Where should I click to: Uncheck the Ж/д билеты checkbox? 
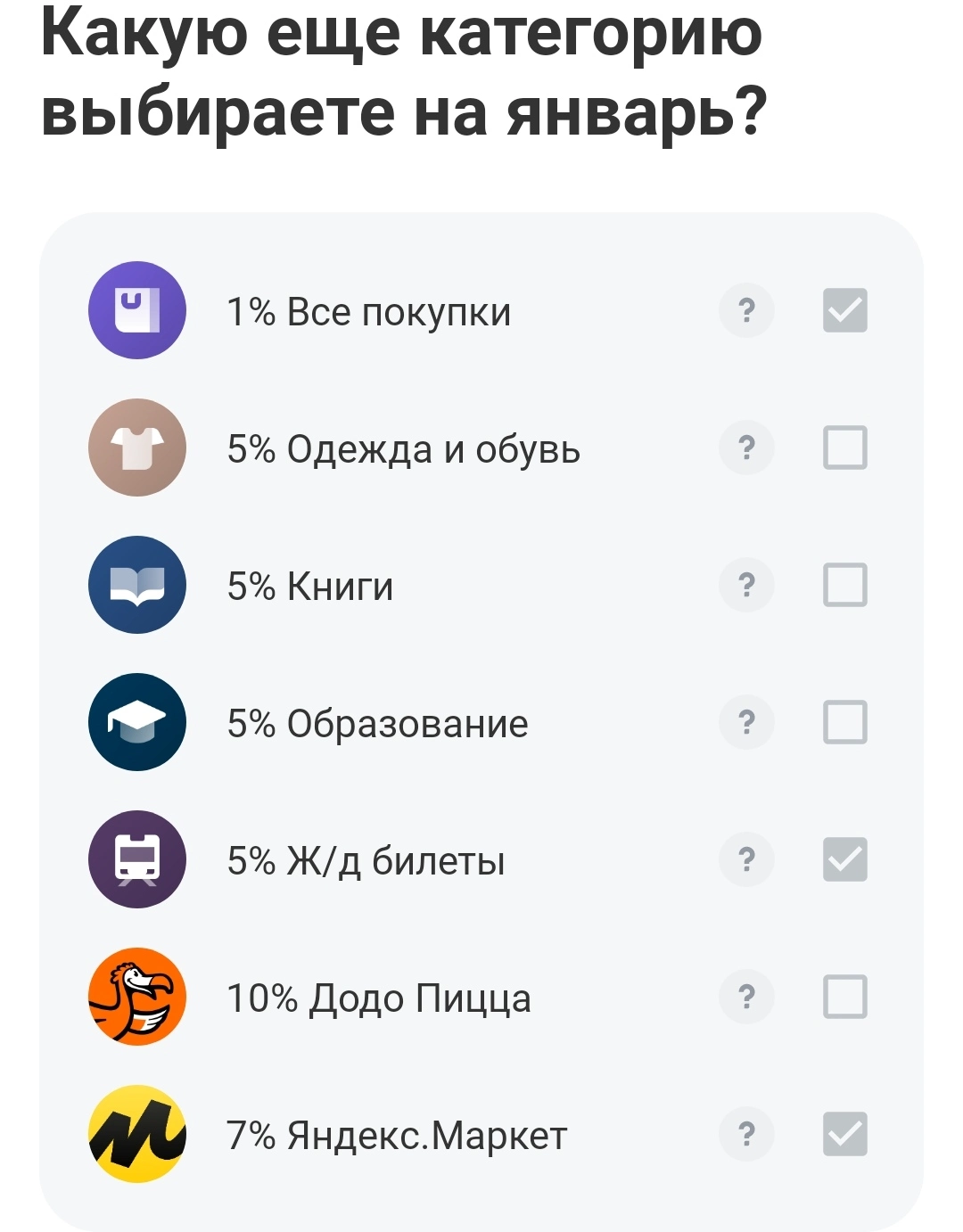click(845, 859)
